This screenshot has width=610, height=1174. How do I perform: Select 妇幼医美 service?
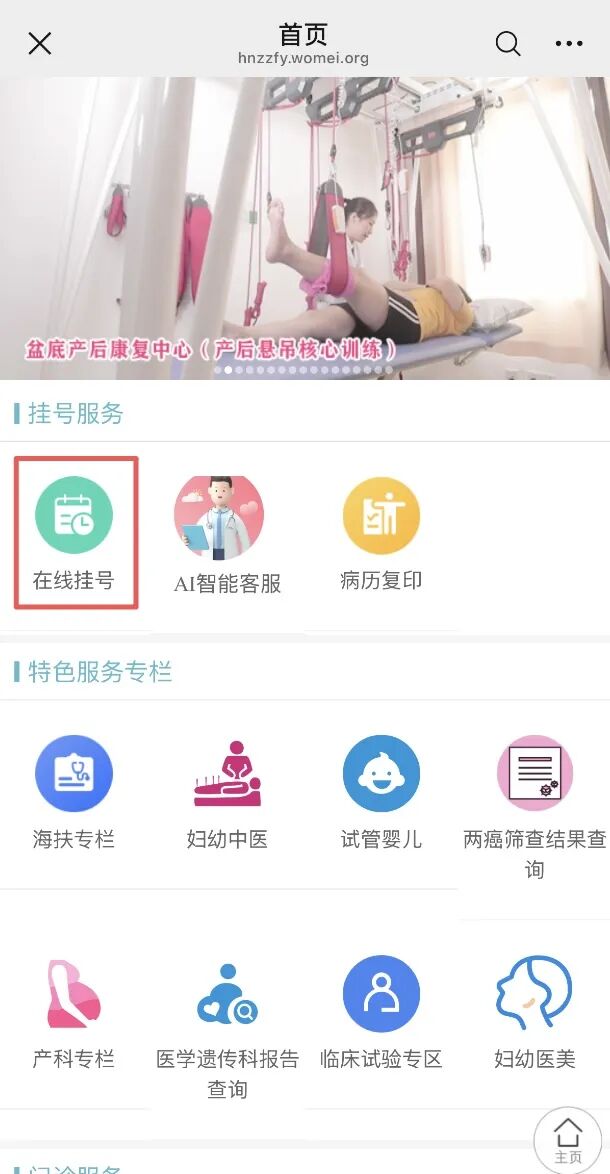(535, 1013)
